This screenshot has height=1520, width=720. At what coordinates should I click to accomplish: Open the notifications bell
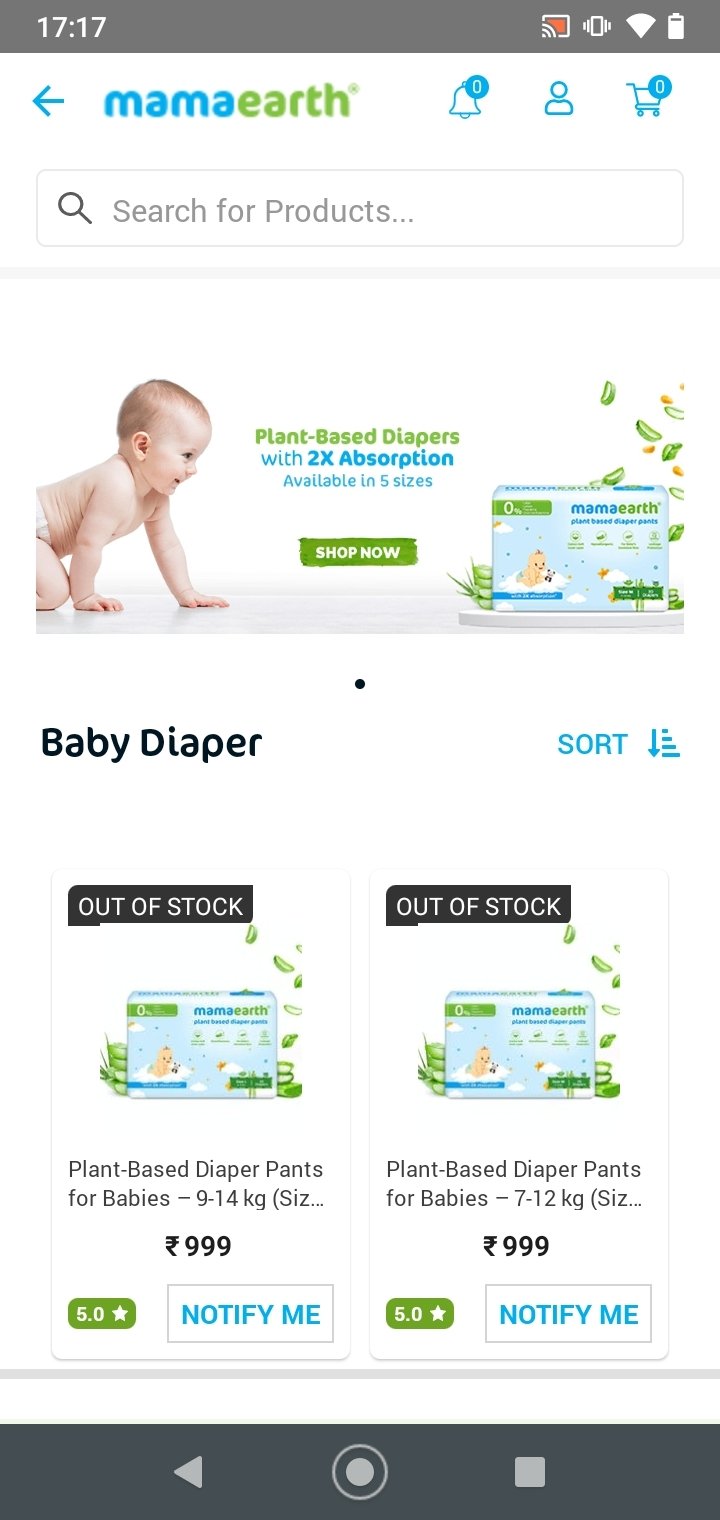click(466, 99)
